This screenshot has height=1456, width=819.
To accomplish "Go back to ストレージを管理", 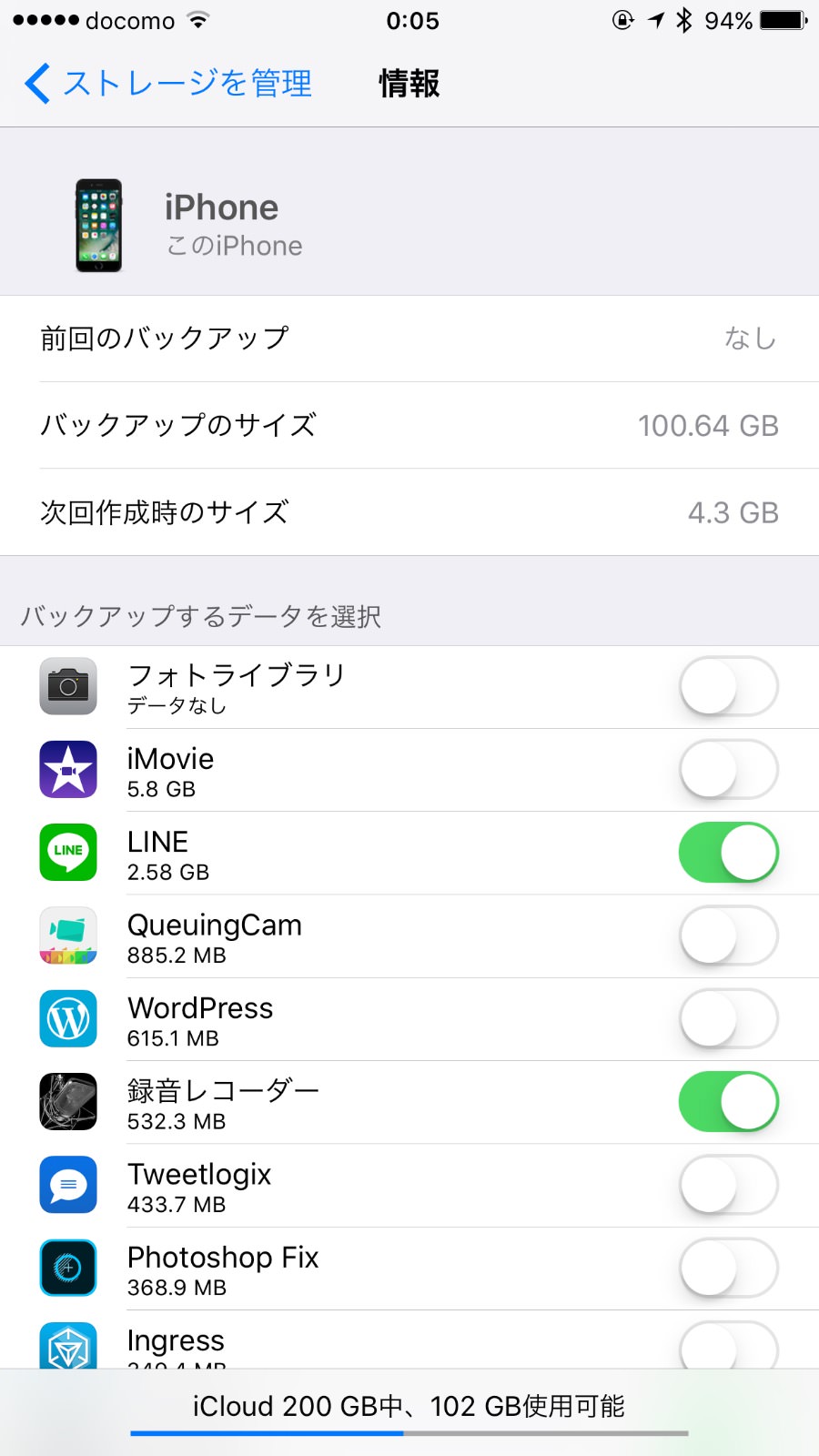I will [168, 84].
